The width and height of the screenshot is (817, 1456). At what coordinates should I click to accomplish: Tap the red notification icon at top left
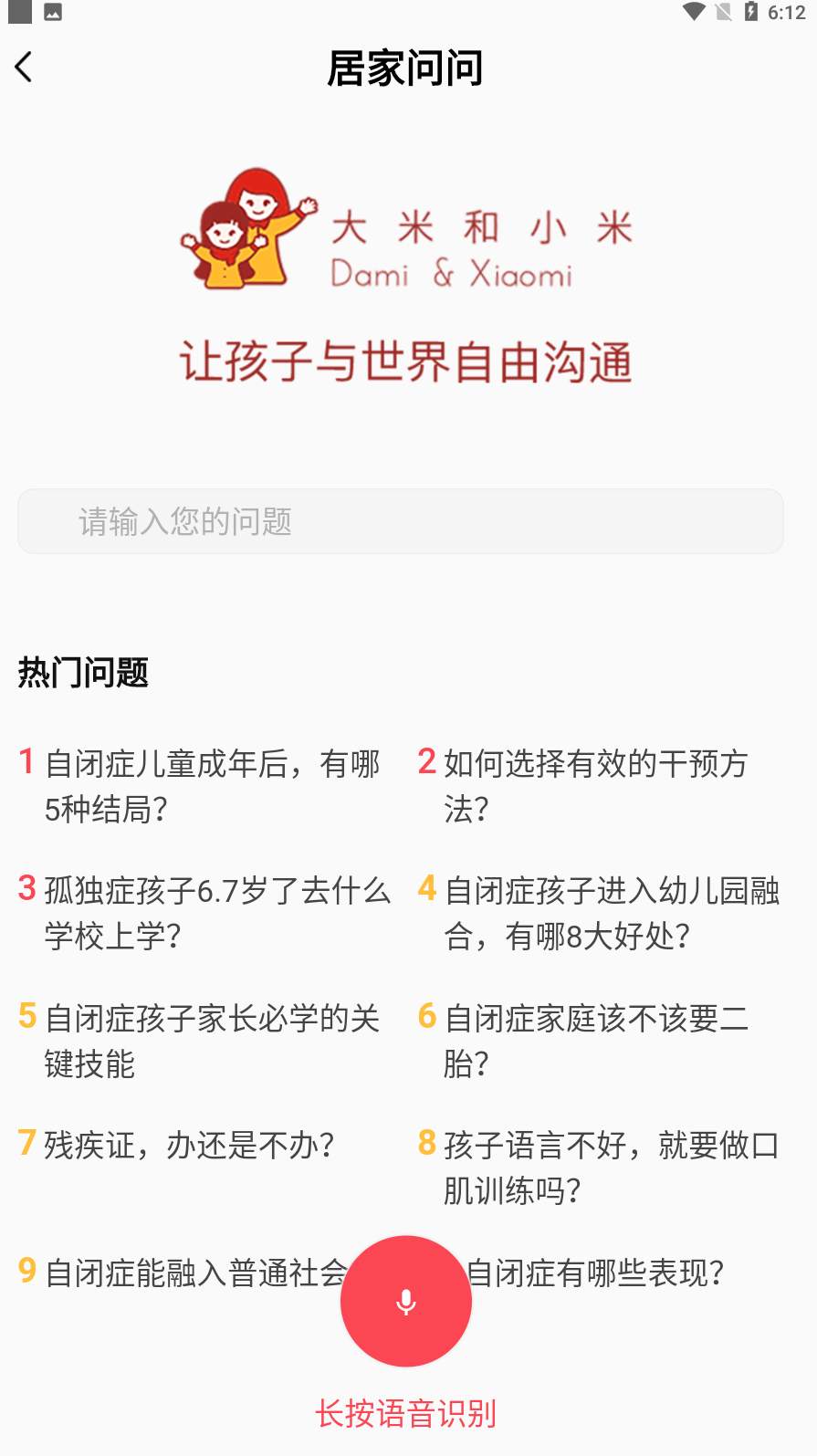point(18,13)
